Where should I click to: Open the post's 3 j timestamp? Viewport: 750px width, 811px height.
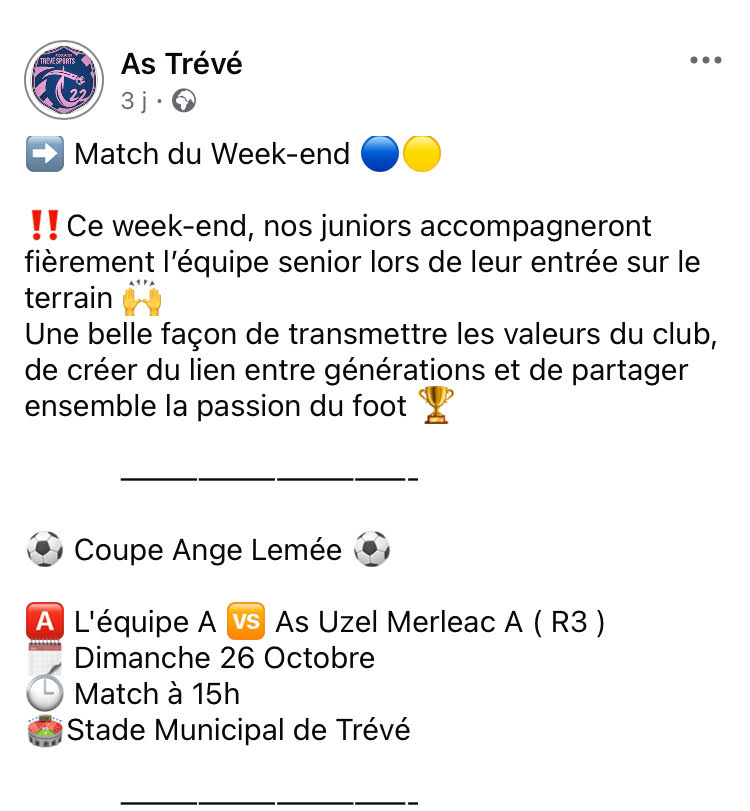coord(133,101)
